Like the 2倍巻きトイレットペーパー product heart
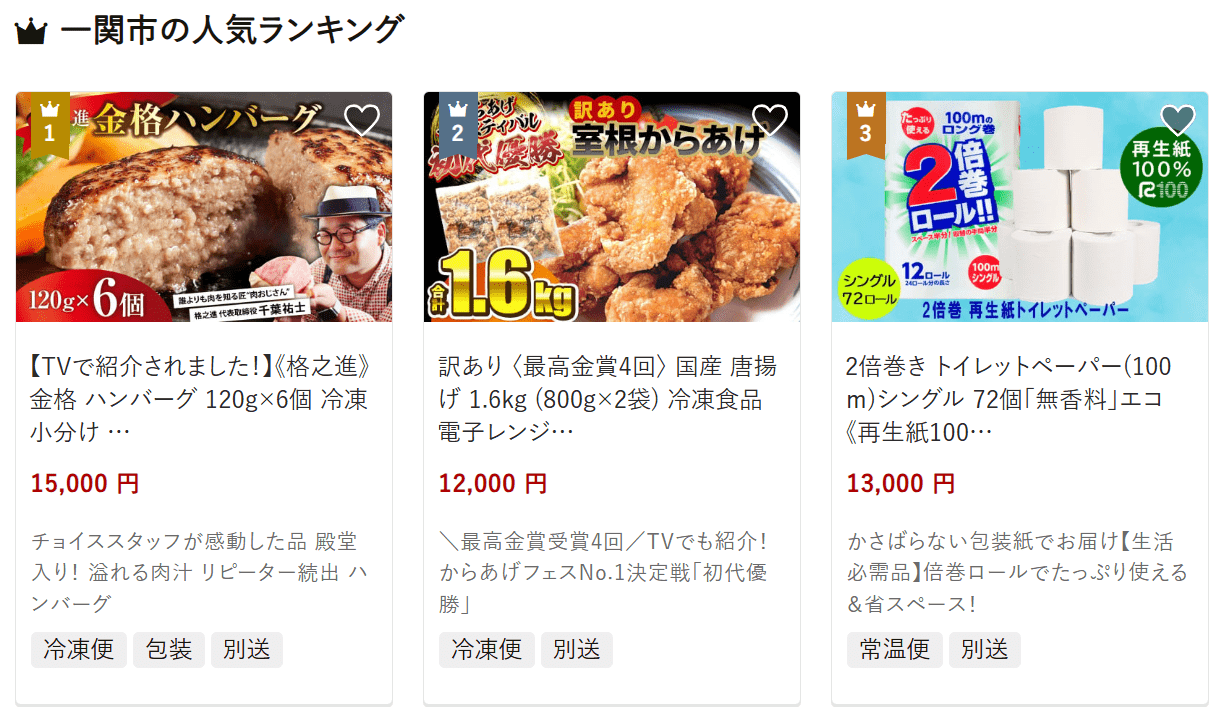 coord(1177,120)
